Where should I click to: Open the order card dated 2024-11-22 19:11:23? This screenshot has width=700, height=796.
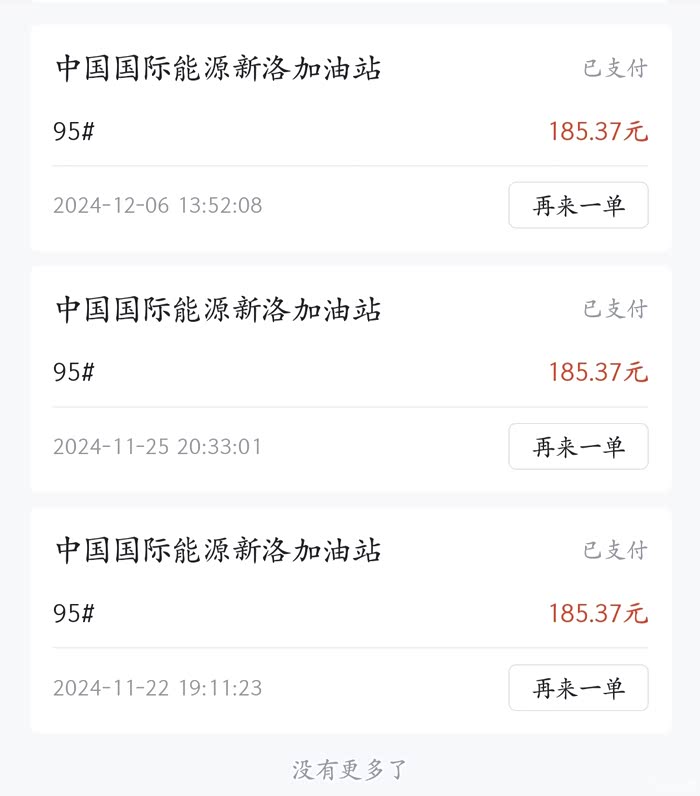pos(351,620)
